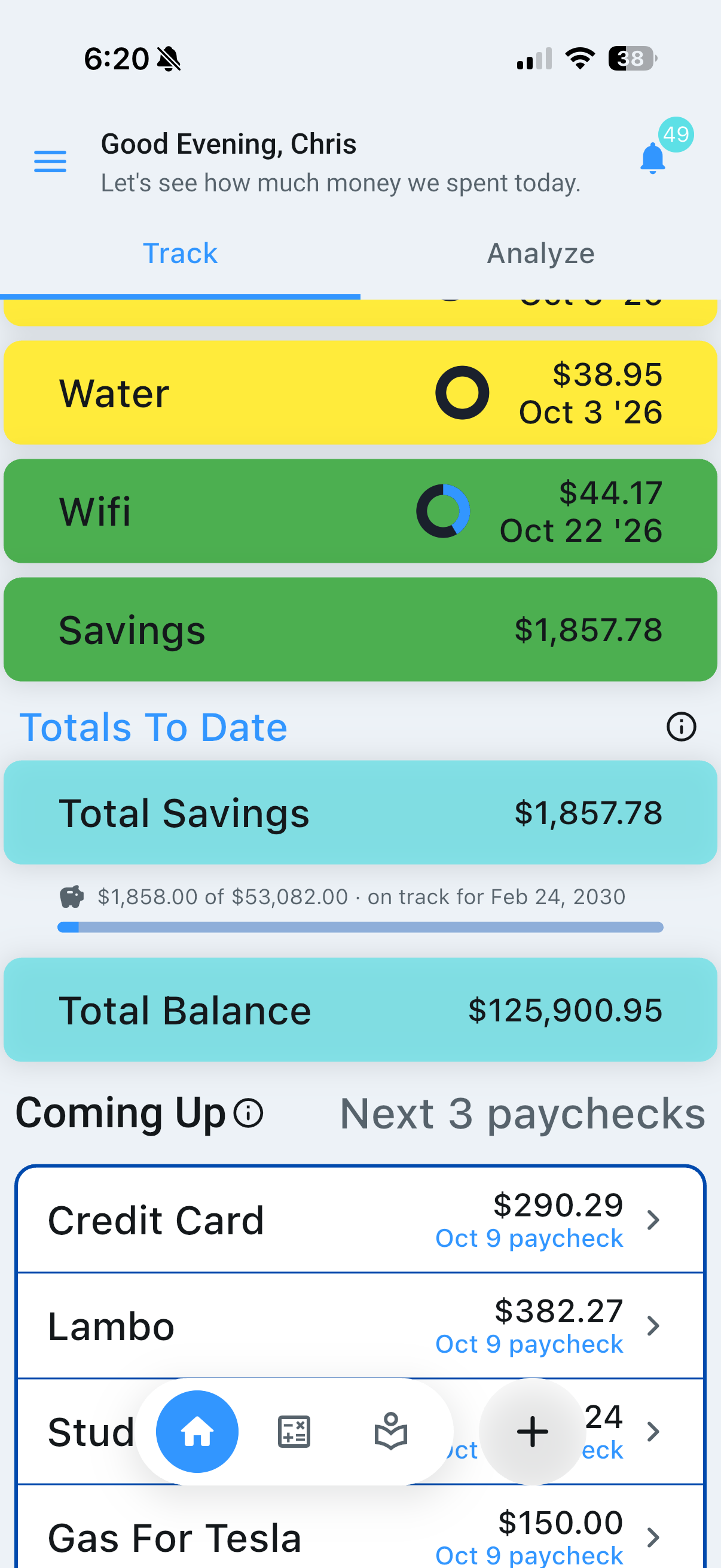Open the Total Balance card
The height and width of the screenshot is (1568, 721).
coord(360,1010)
